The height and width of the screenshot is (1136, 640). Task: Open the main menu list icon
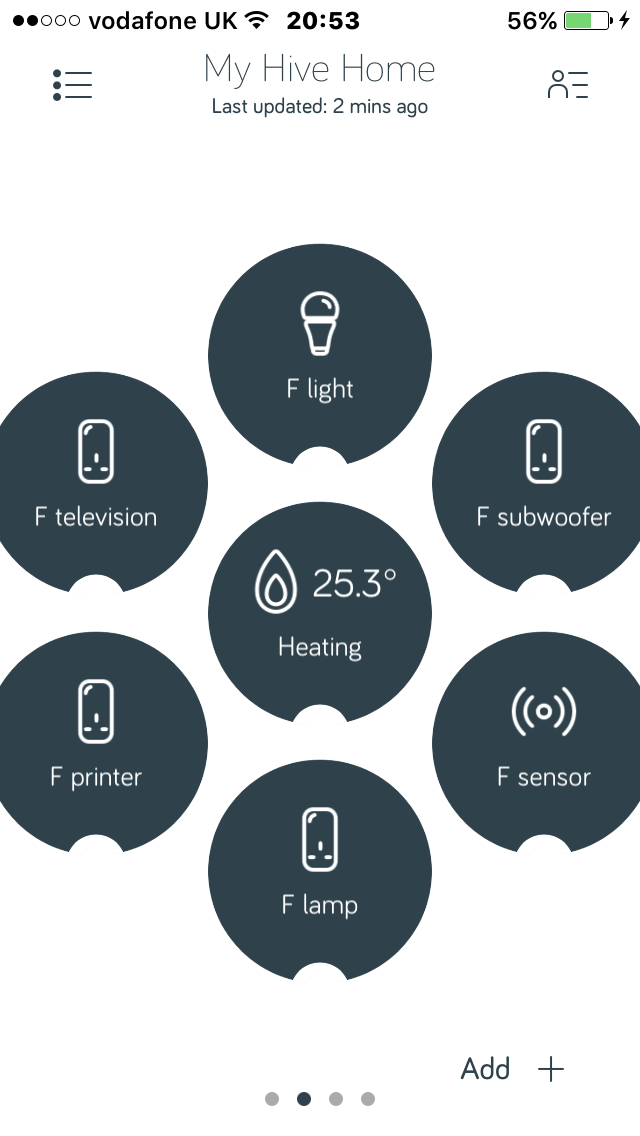point(72,85)
